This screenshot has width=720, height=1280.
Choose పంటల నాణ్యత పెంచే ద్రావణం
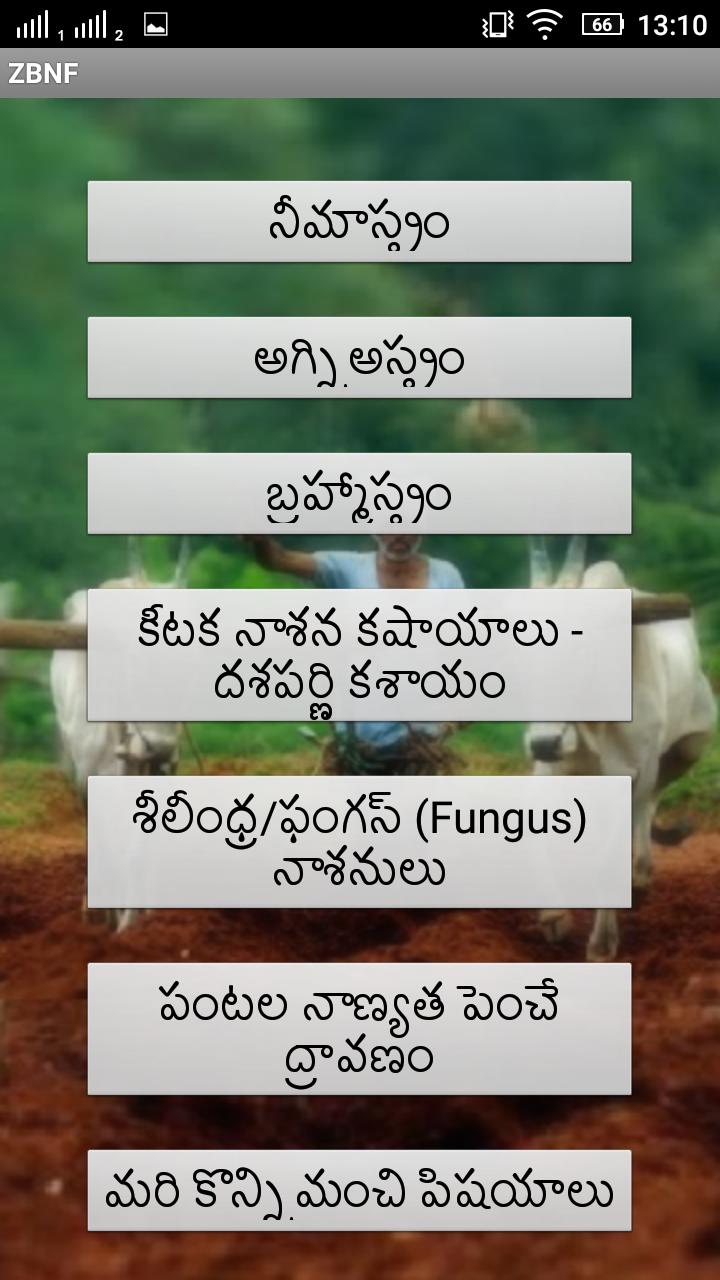(x=359, y=1029)
